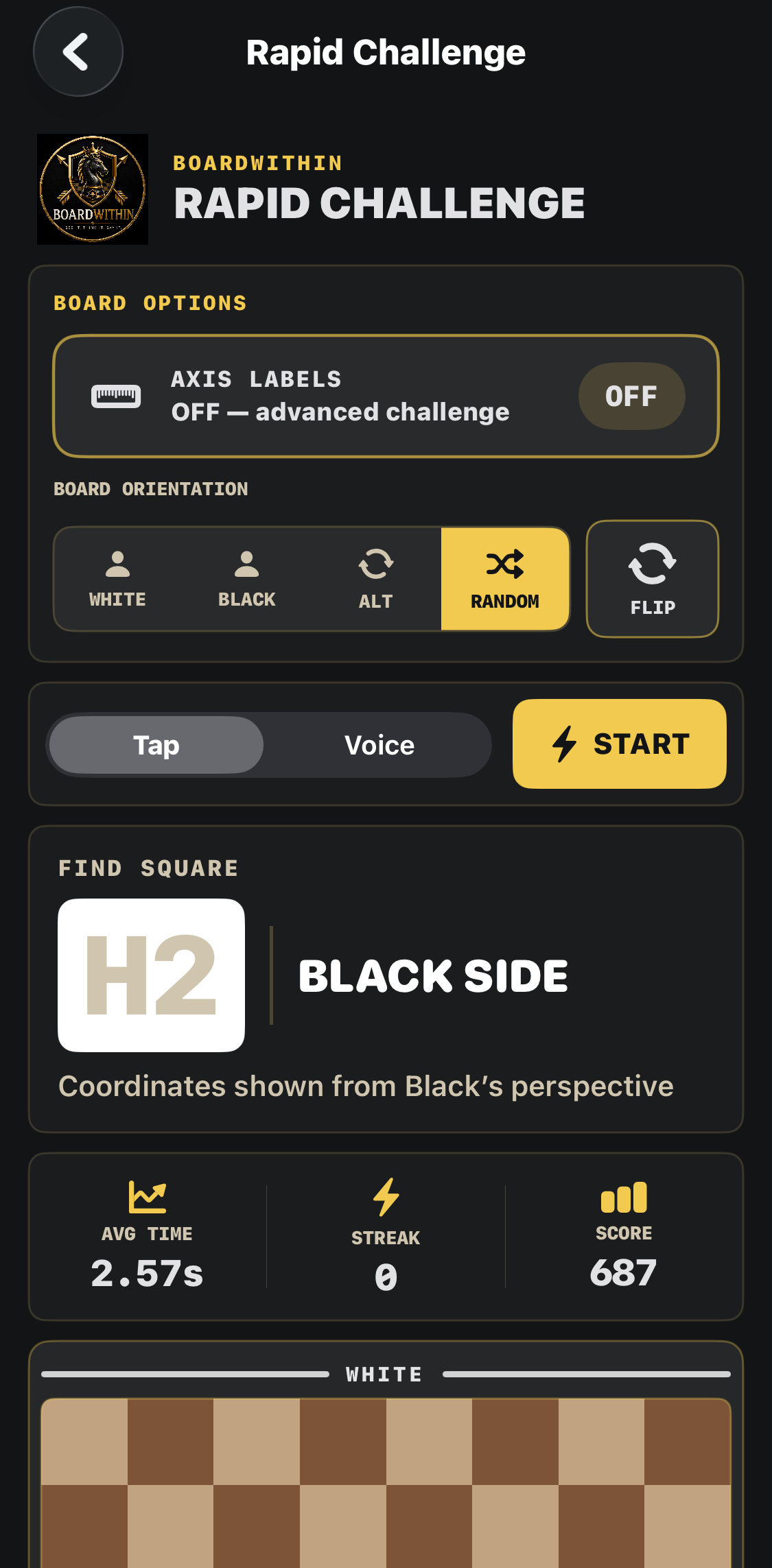Toggle the Axis Labels OFF switch
772x1568 pixels.
click(631, 396)
